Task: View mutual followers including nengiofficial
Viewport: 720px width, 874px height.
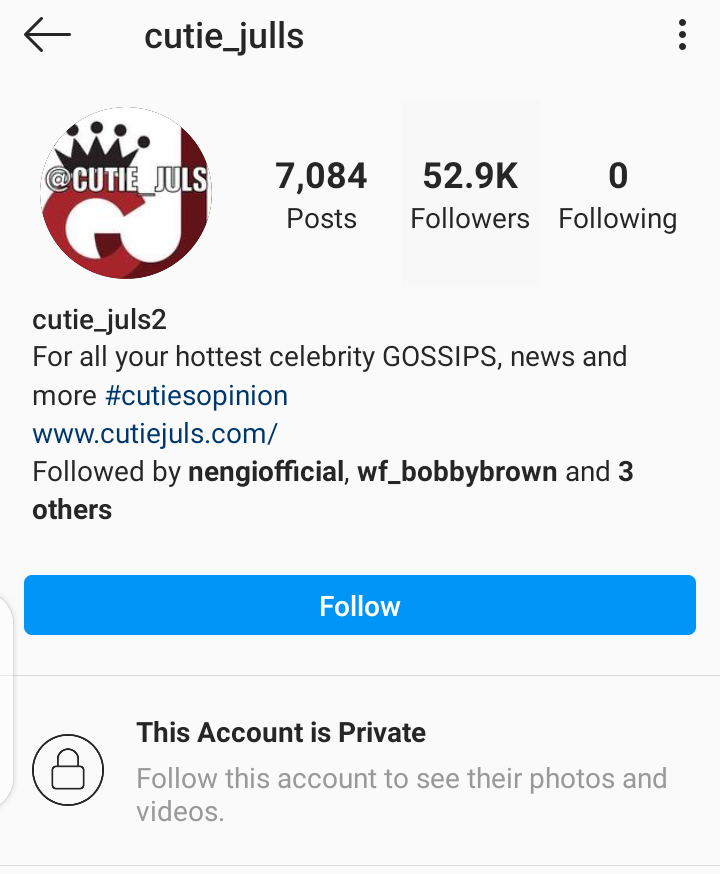Action: tap(265, 472)
